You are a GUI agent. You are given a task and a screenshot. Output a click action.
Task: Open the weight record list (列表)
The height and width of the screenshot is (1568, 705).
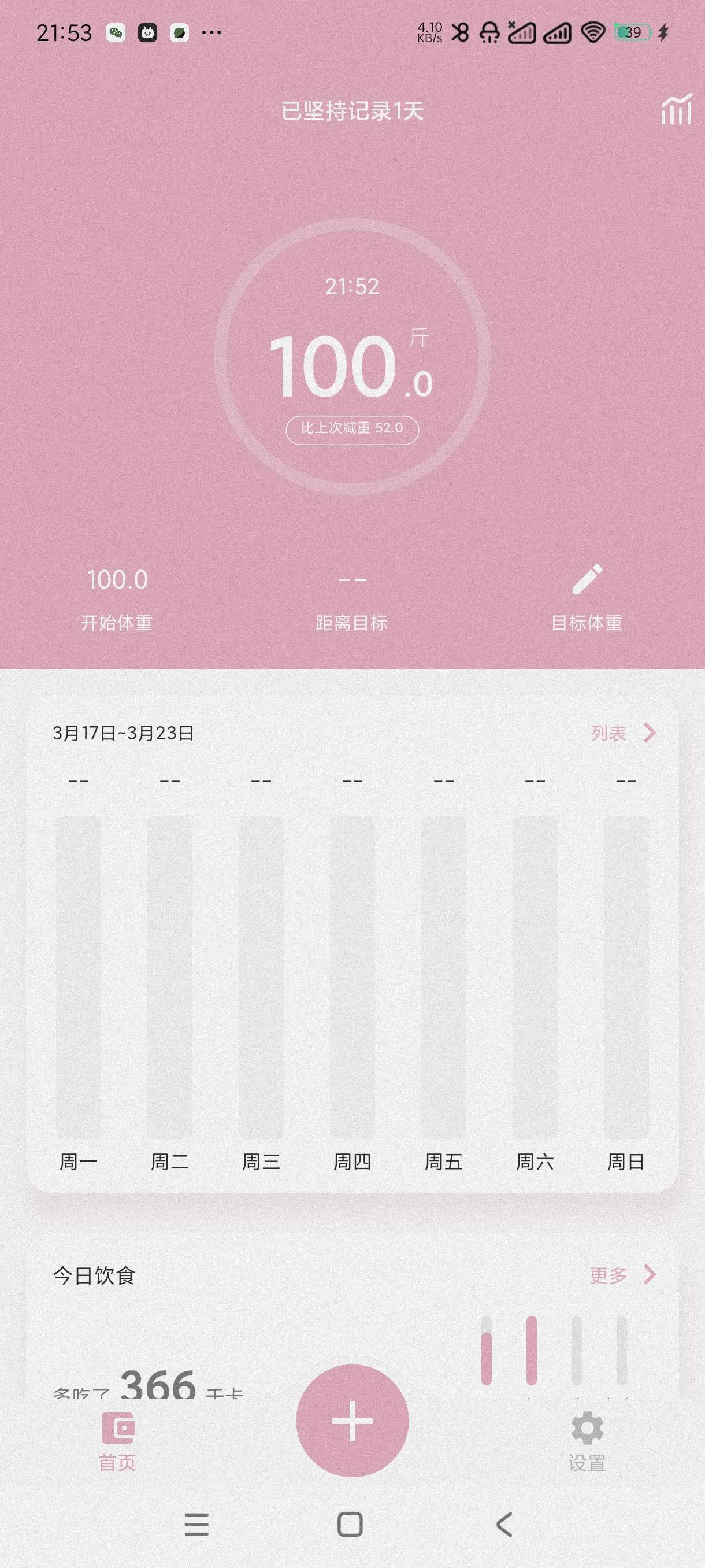[623, 733]
